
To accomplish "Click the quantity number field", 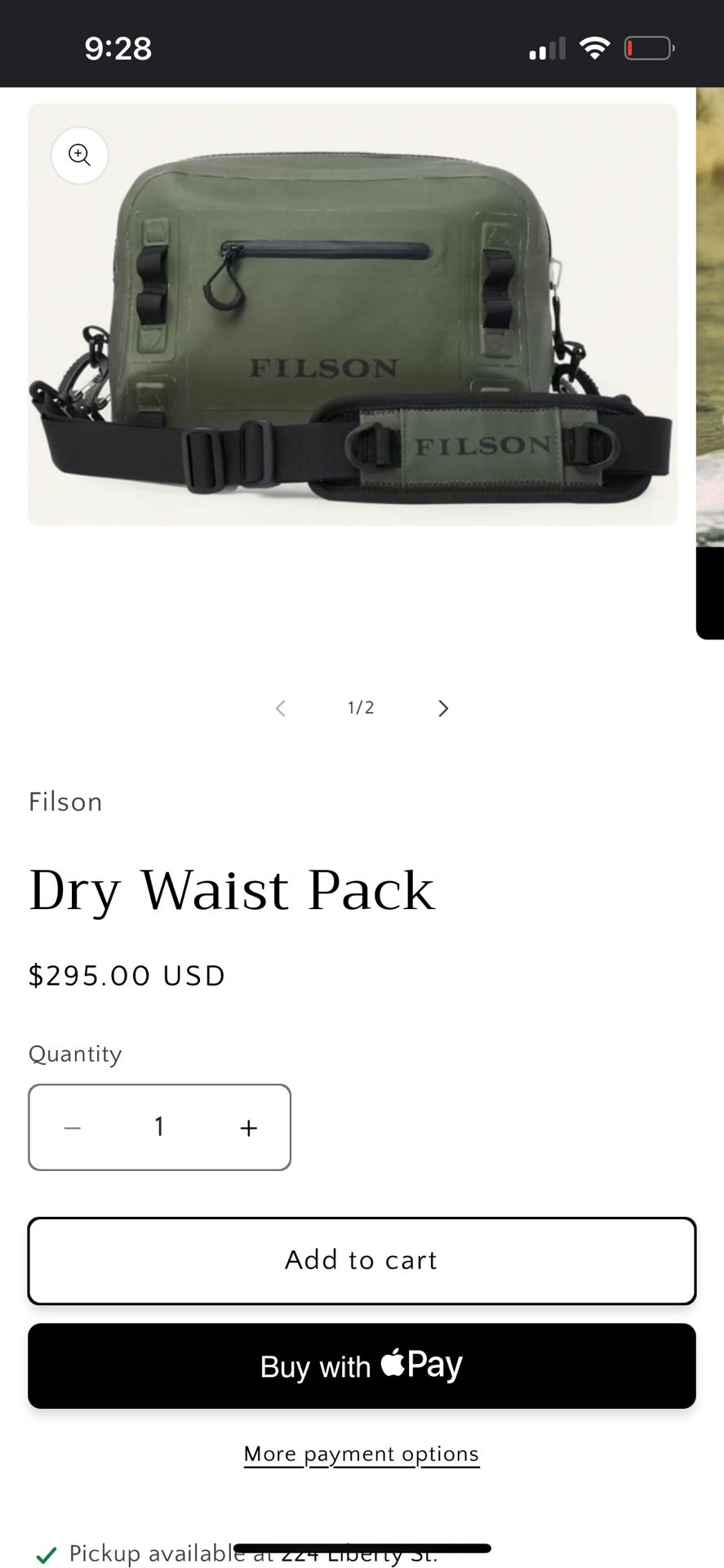I will [159, 1127].
